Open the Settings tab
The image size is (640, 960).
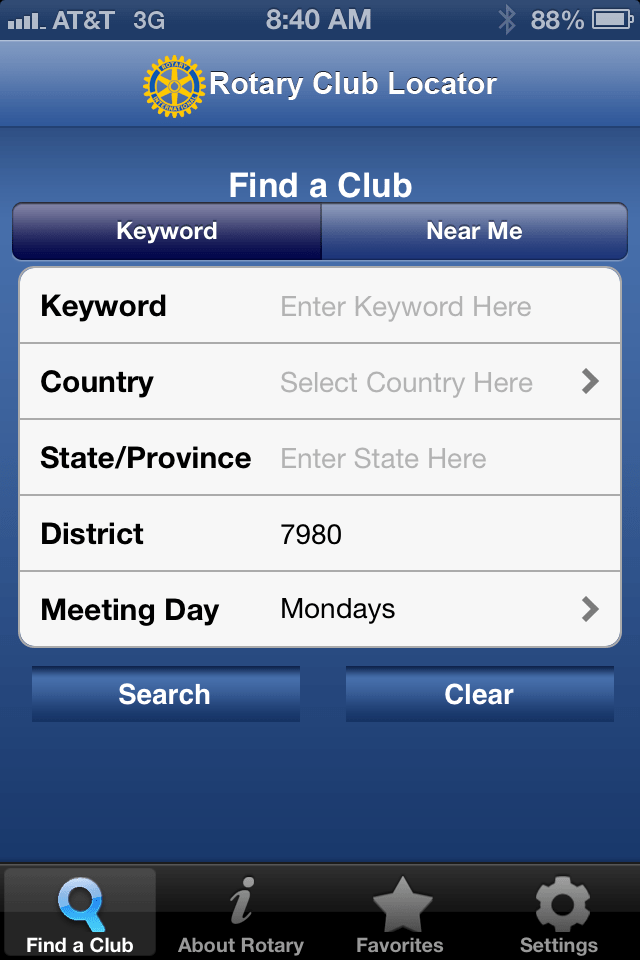click(559, 914)
